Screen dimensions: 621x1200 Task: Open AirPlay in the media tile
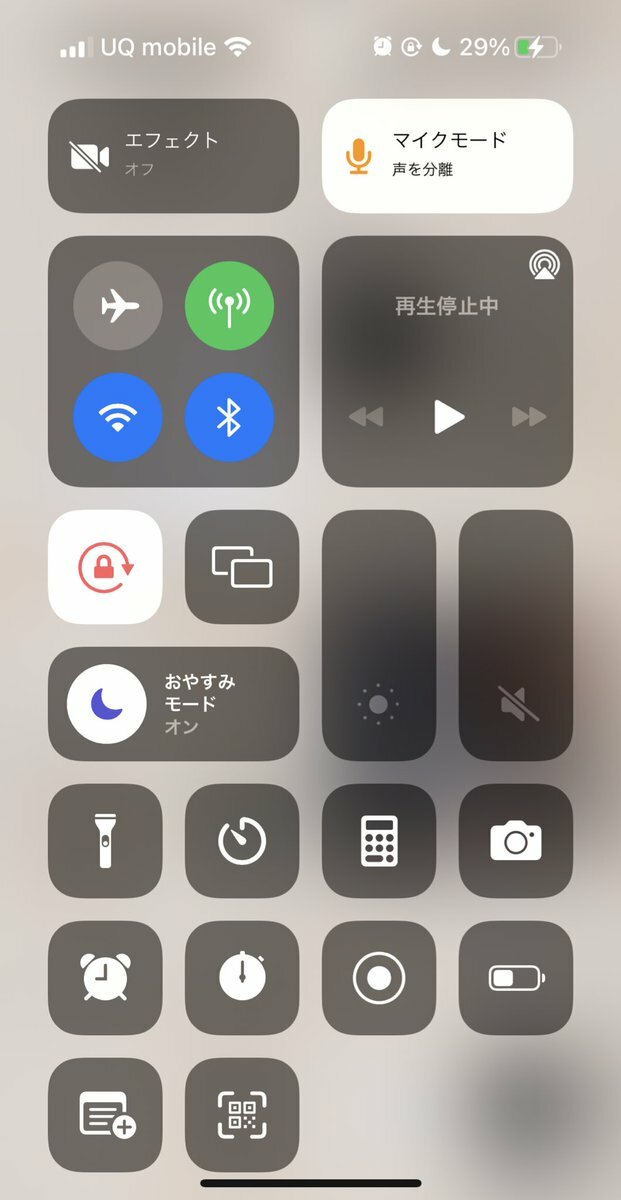[545, 266]
